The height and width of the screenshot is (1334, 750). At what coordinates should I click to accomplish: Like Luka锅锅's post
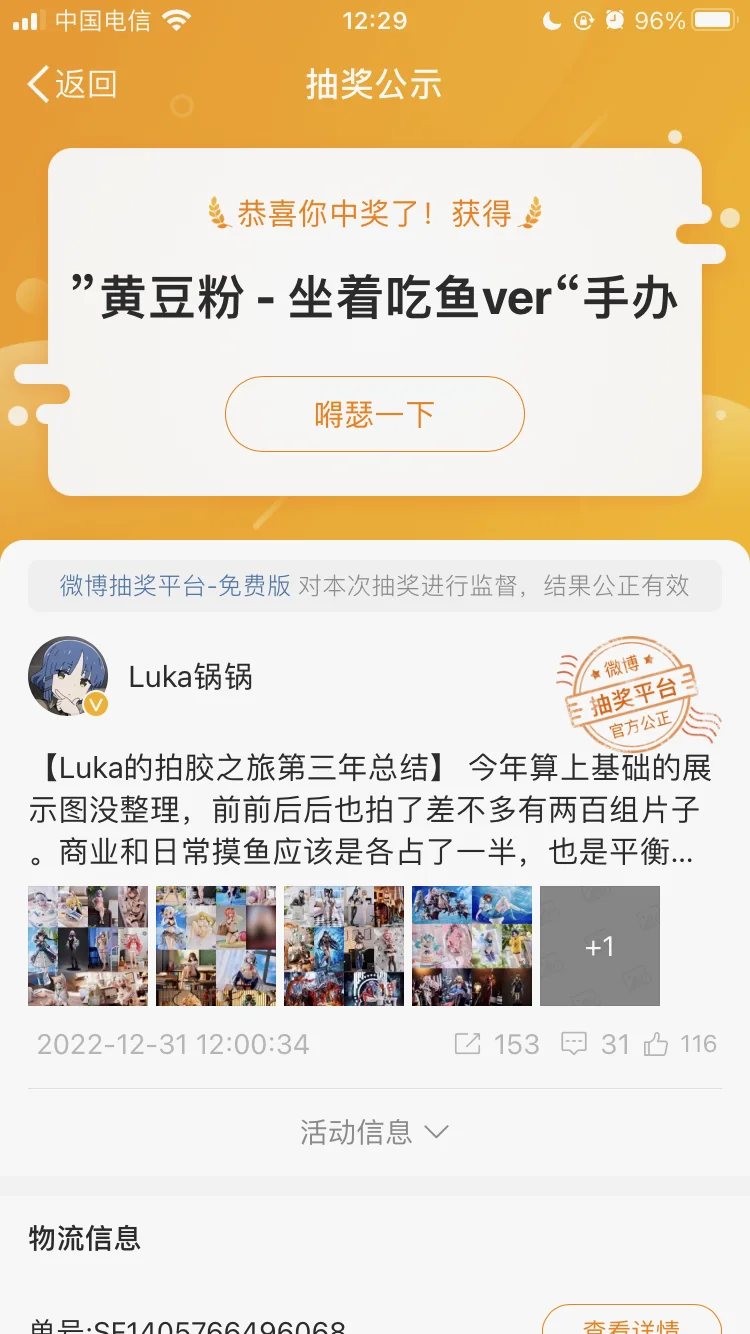681,1045
